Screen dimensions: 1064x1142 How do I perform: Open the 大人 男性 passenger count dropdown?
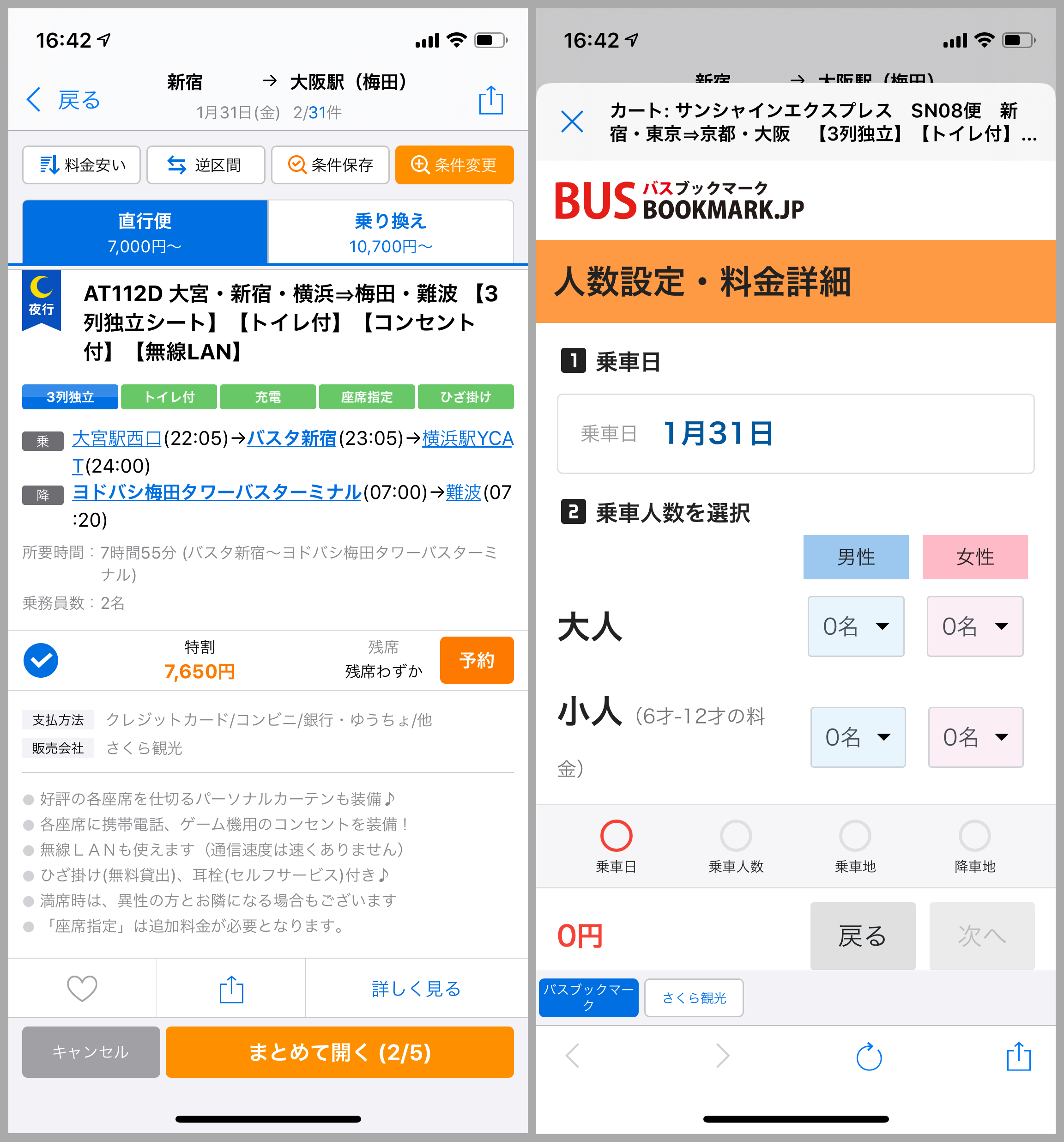click(856, 626)
